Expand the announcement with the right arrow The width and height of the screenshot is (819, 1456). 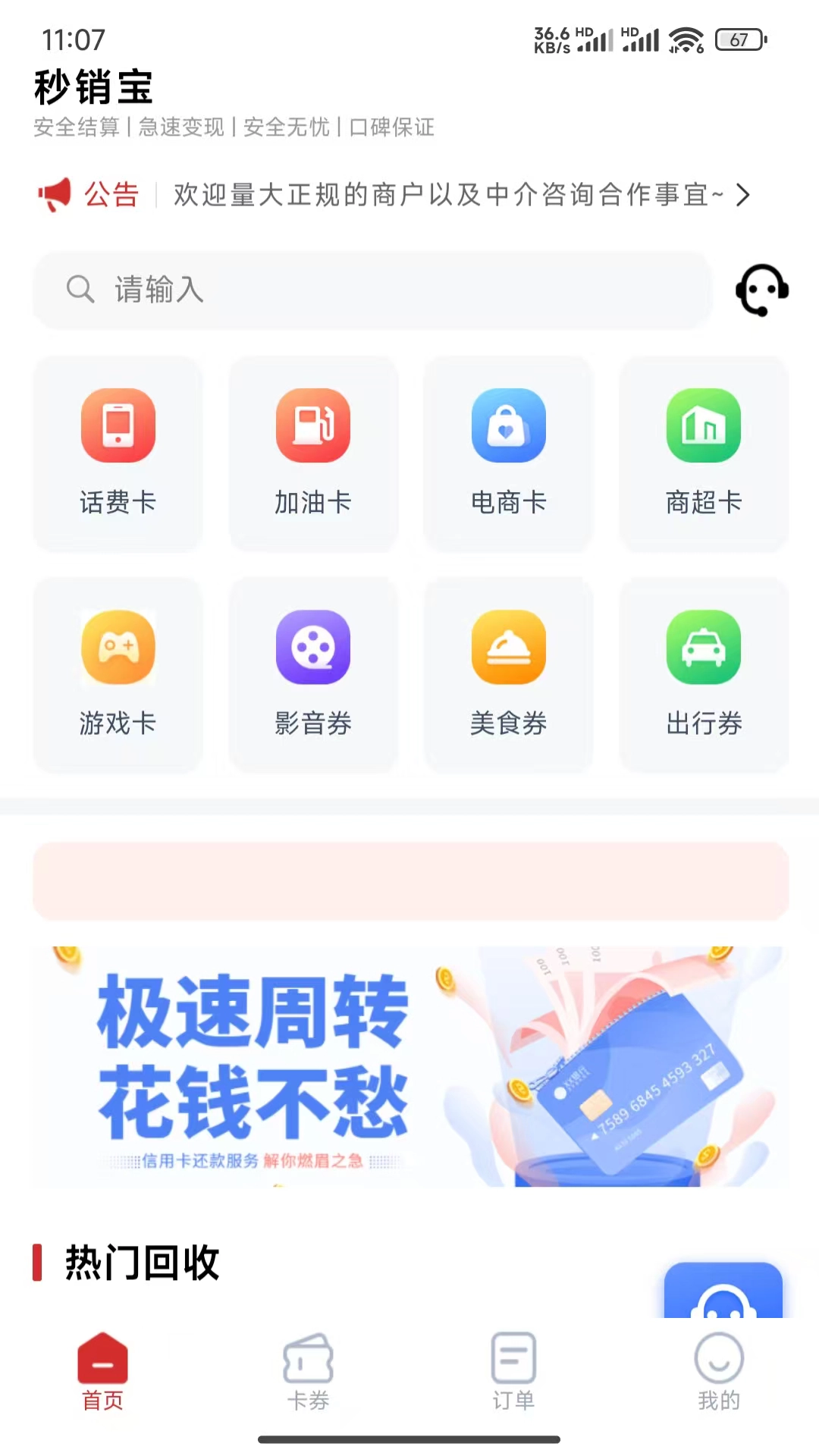744,195
